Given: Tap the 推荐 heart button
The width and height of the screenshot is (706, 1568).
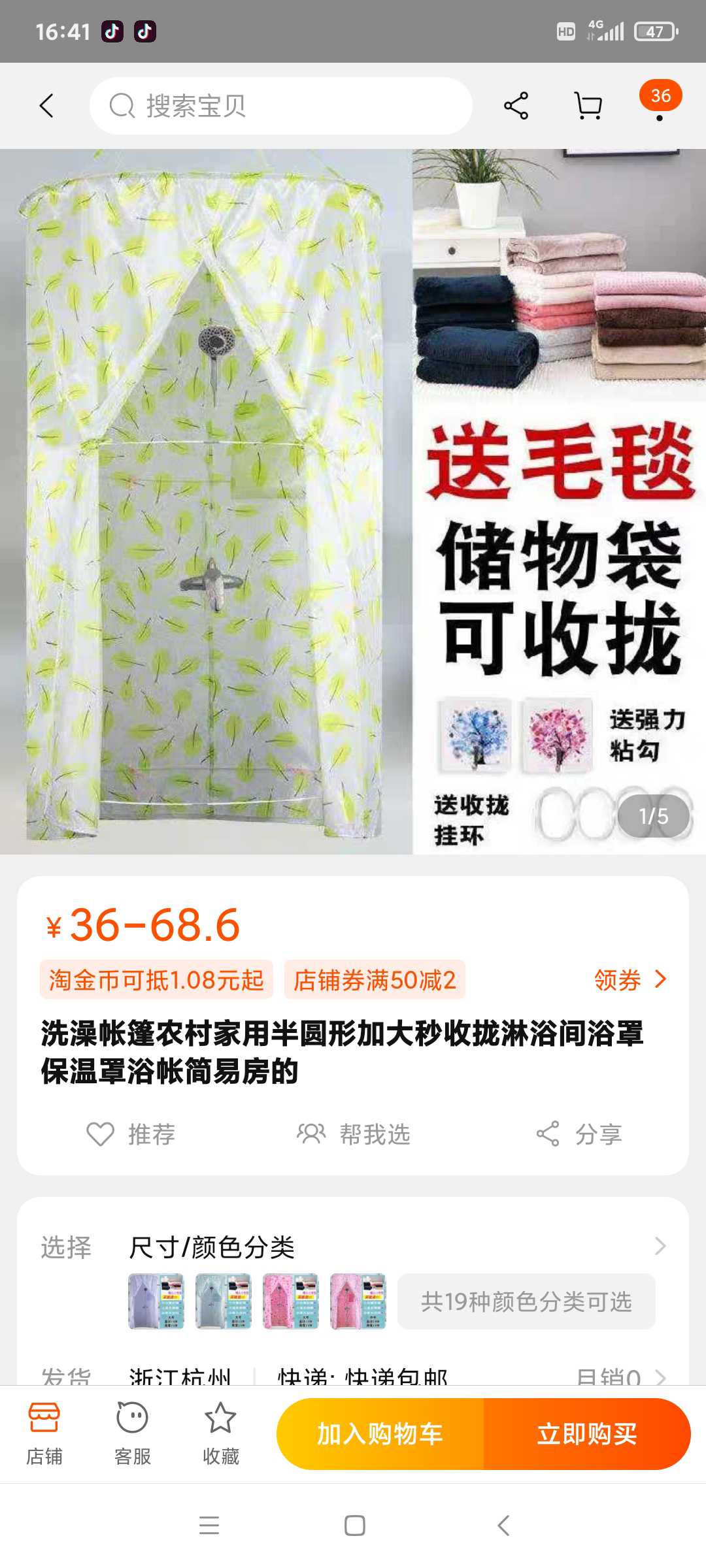Looking at the screenshot, I should (x=131, y=1134).
